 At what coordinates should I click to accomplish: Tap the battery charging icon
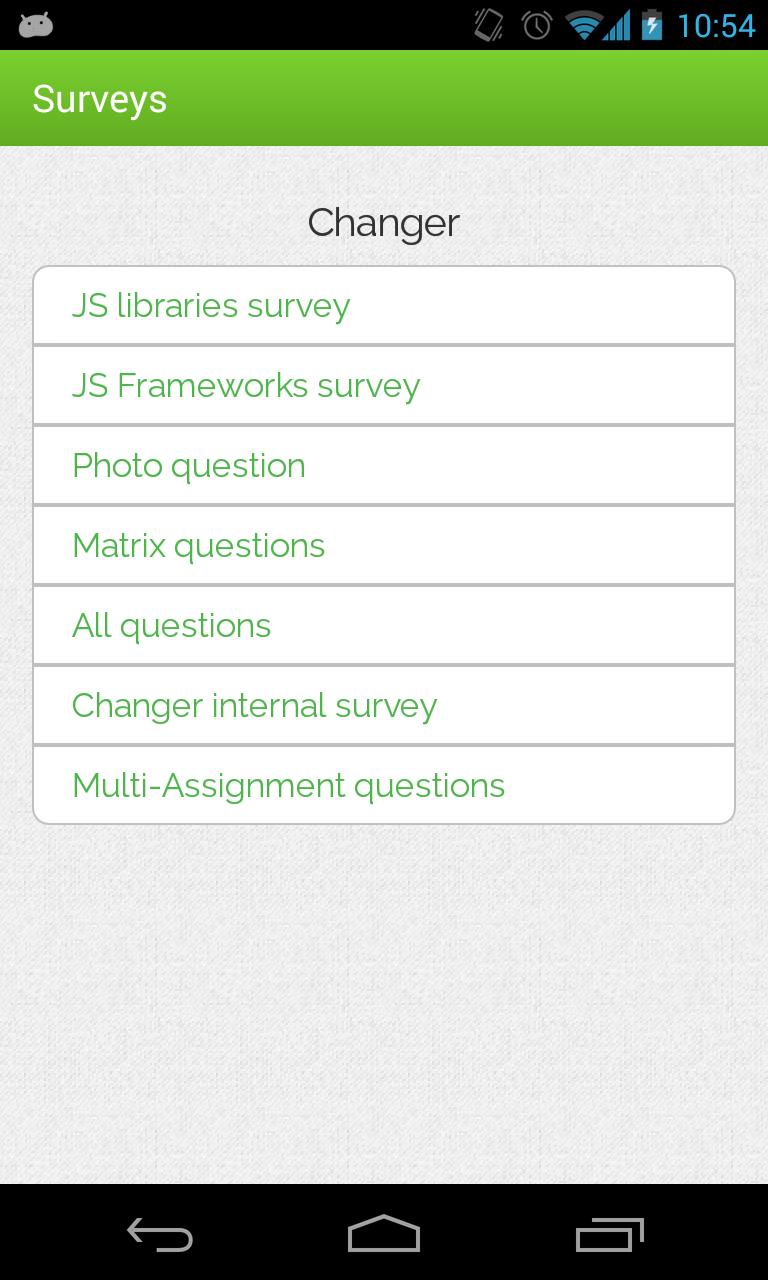650,25
